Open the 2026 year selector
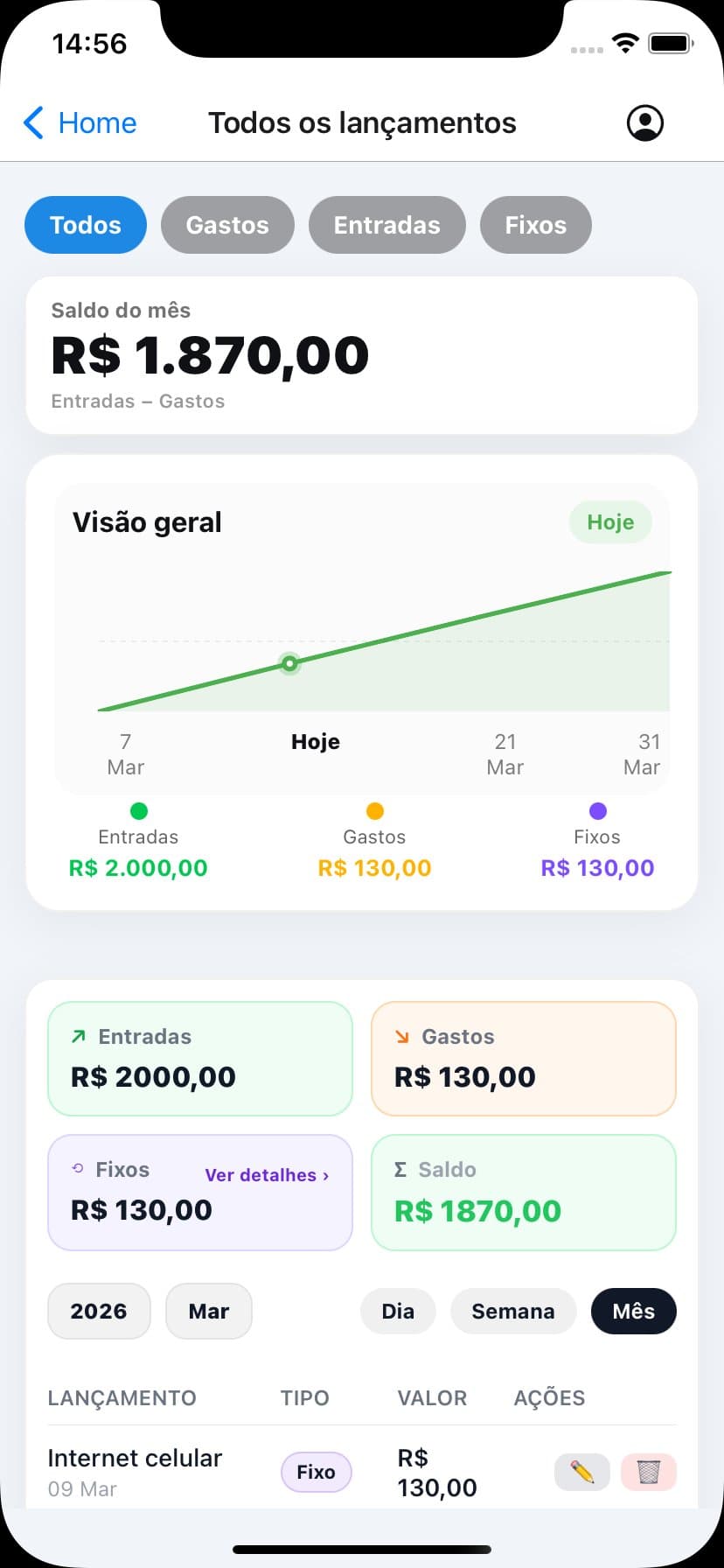 point(99,1311)
